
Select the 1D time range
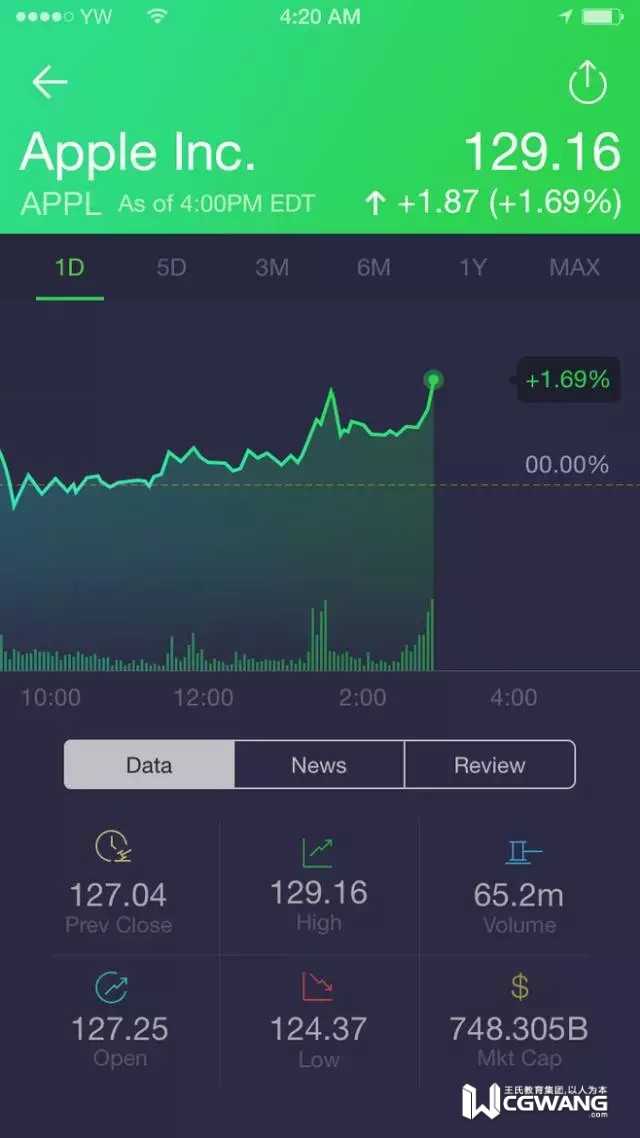tap(69, 268)
